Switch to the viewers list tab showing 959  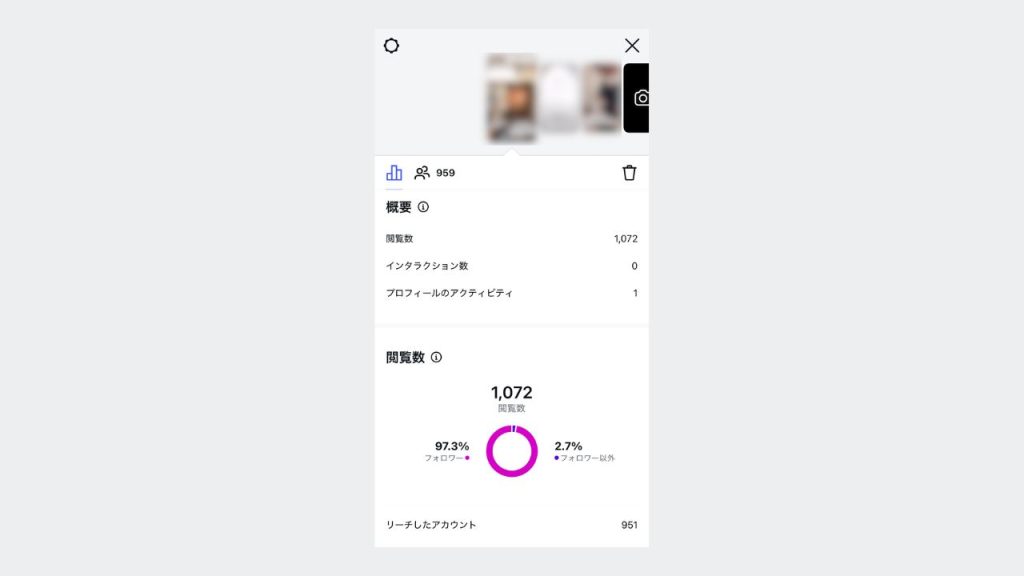[435, 173]
